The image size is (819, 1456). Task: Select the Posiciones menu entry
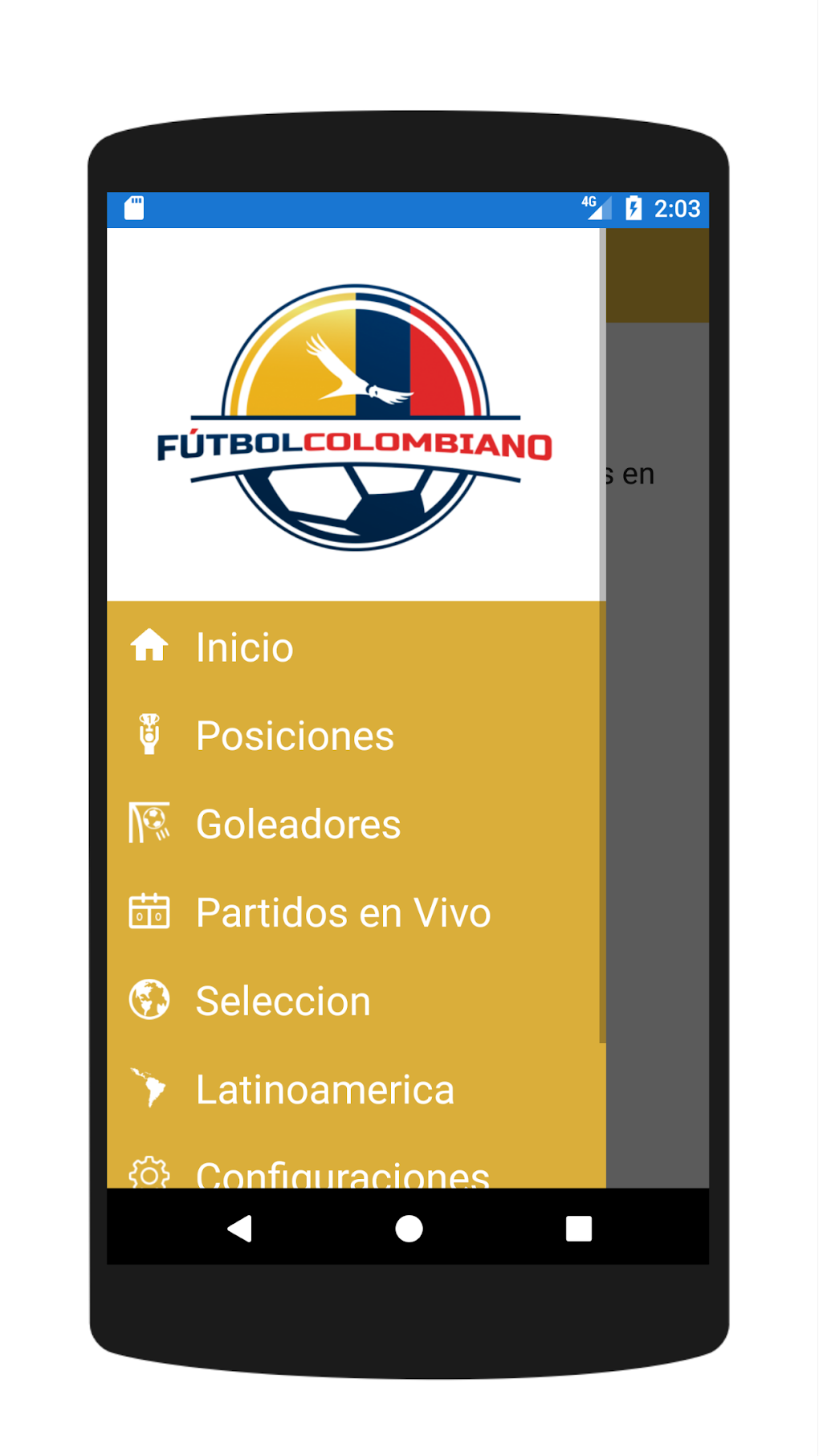[295, 735]
